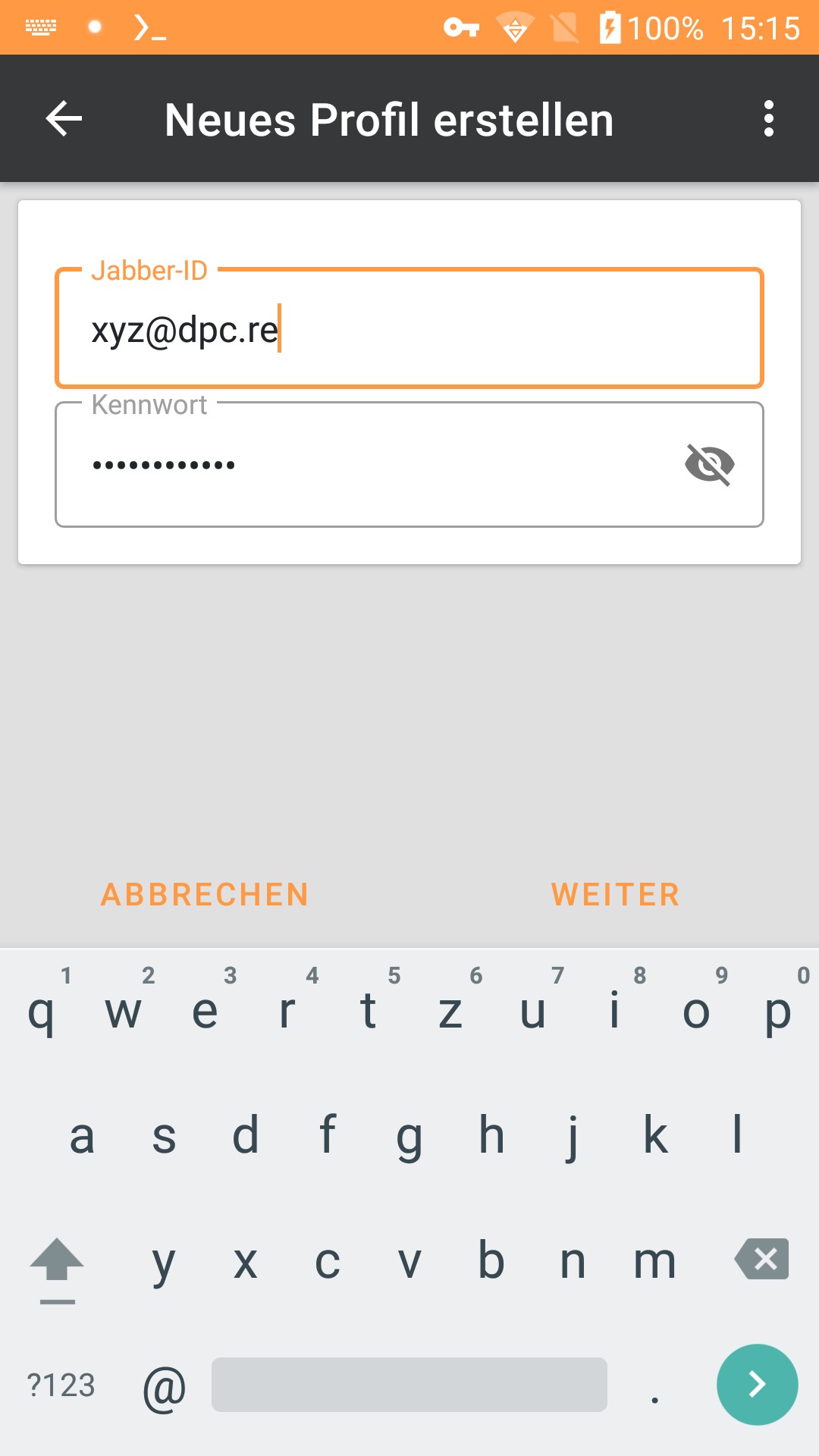Tap the keyboard's green next arrow key
The width and height of the screenshot is (819, 1456).
(x=757, y=1385)
